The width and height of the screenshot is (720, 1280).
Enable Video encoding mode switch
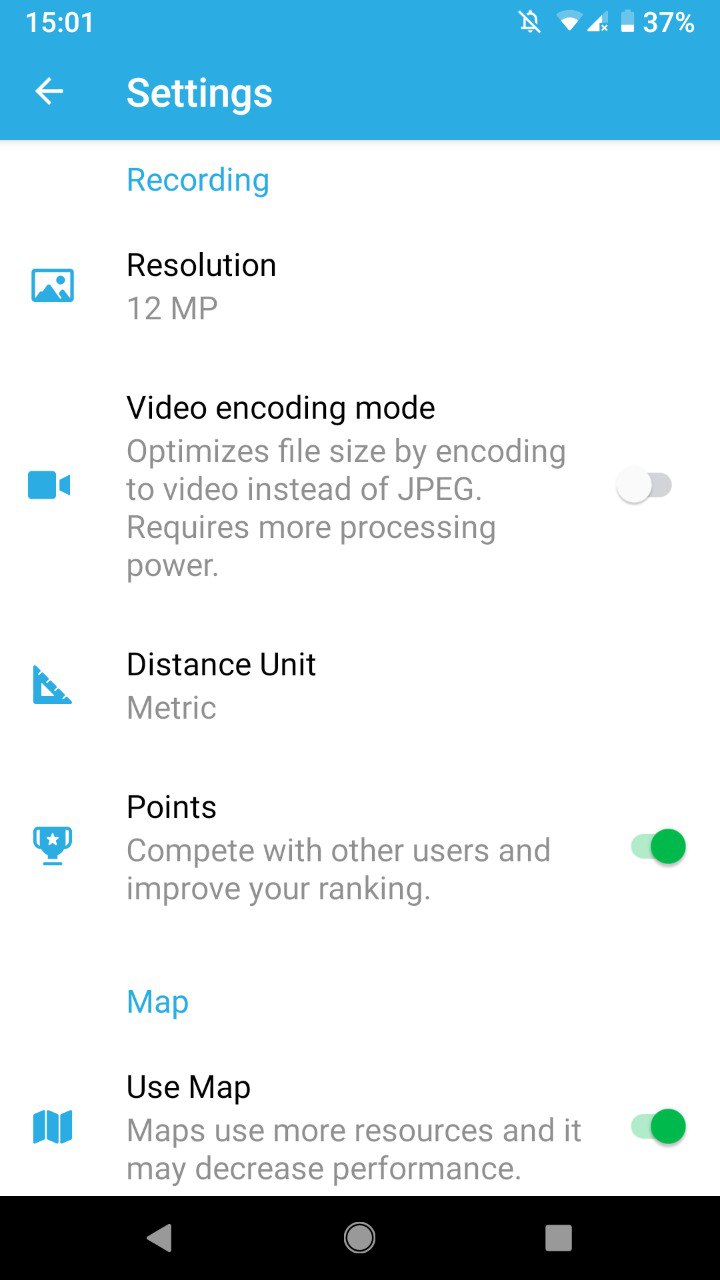coord(645,486)
